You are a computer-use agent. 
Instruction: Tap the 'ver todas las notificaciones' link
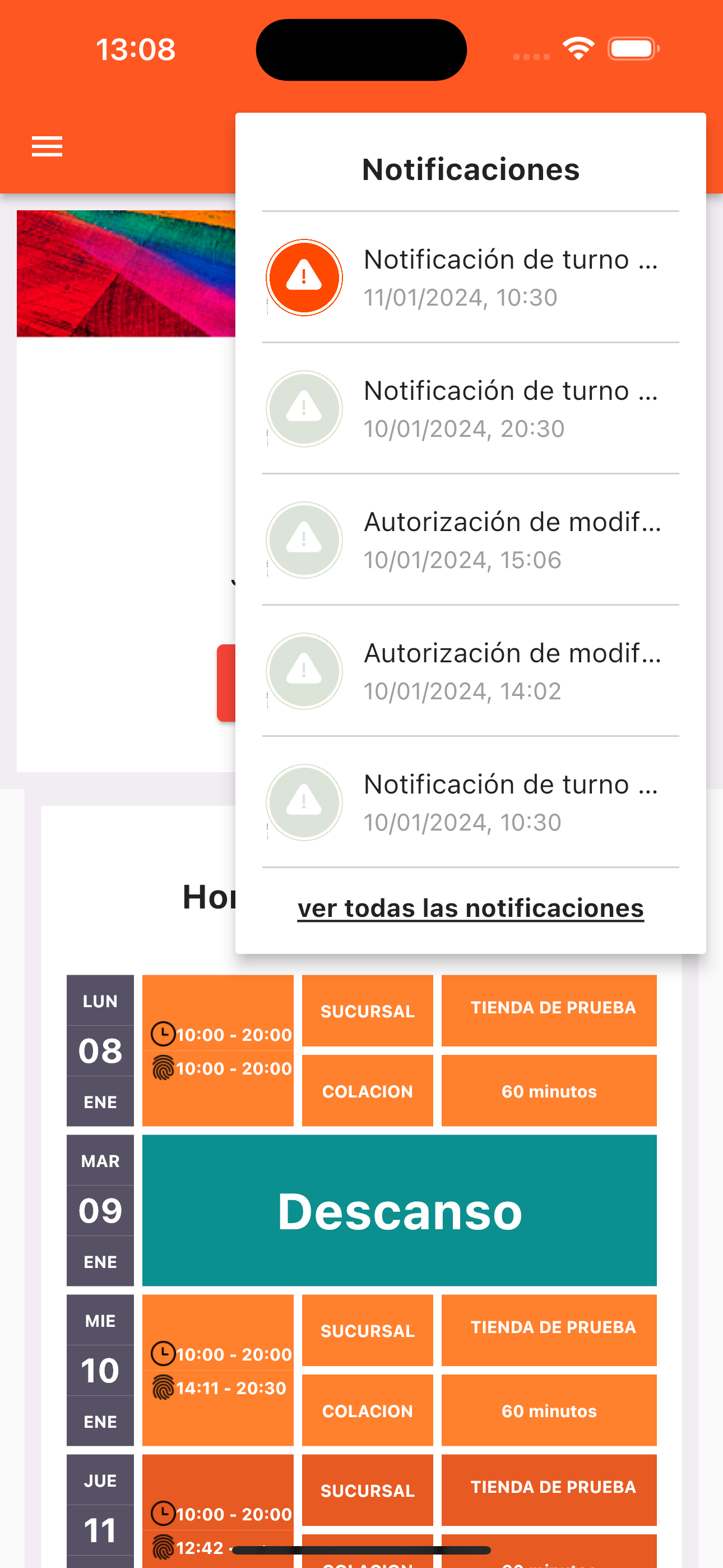point(470,908)
